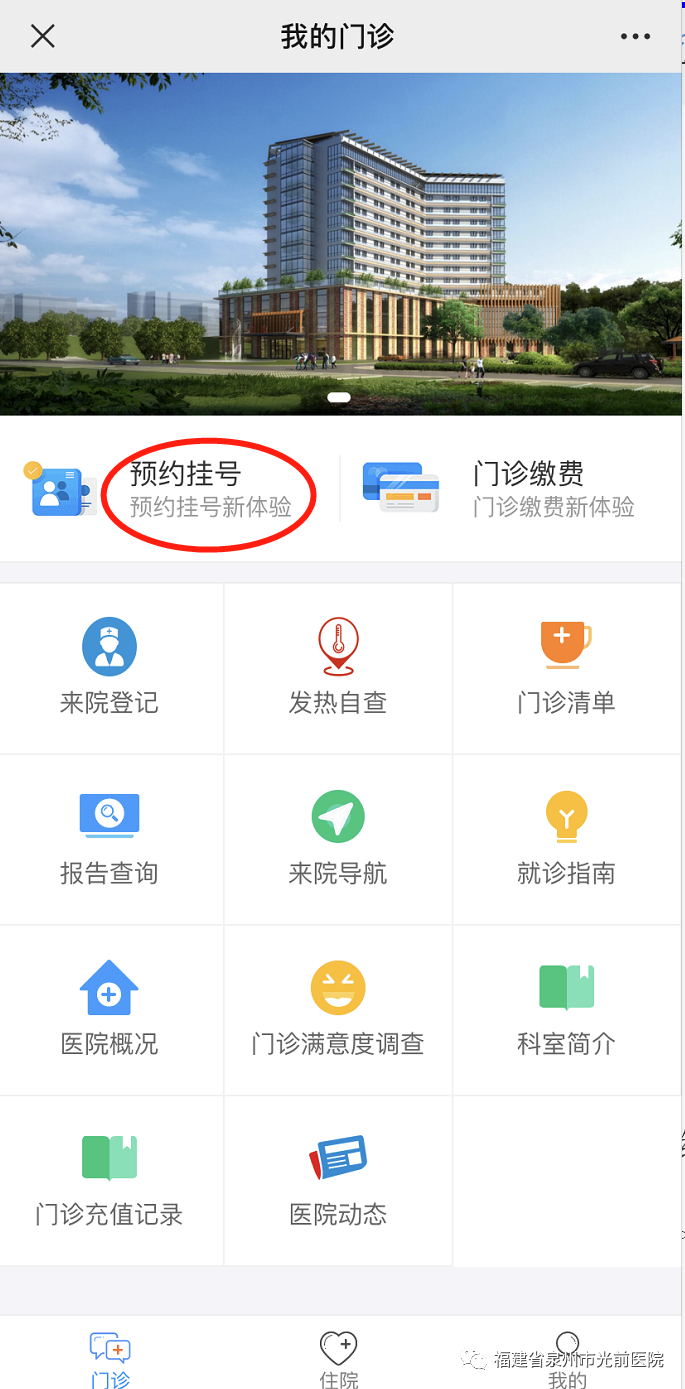Open 门诊满意度调查 satisfaction survey

(338, 1009)
